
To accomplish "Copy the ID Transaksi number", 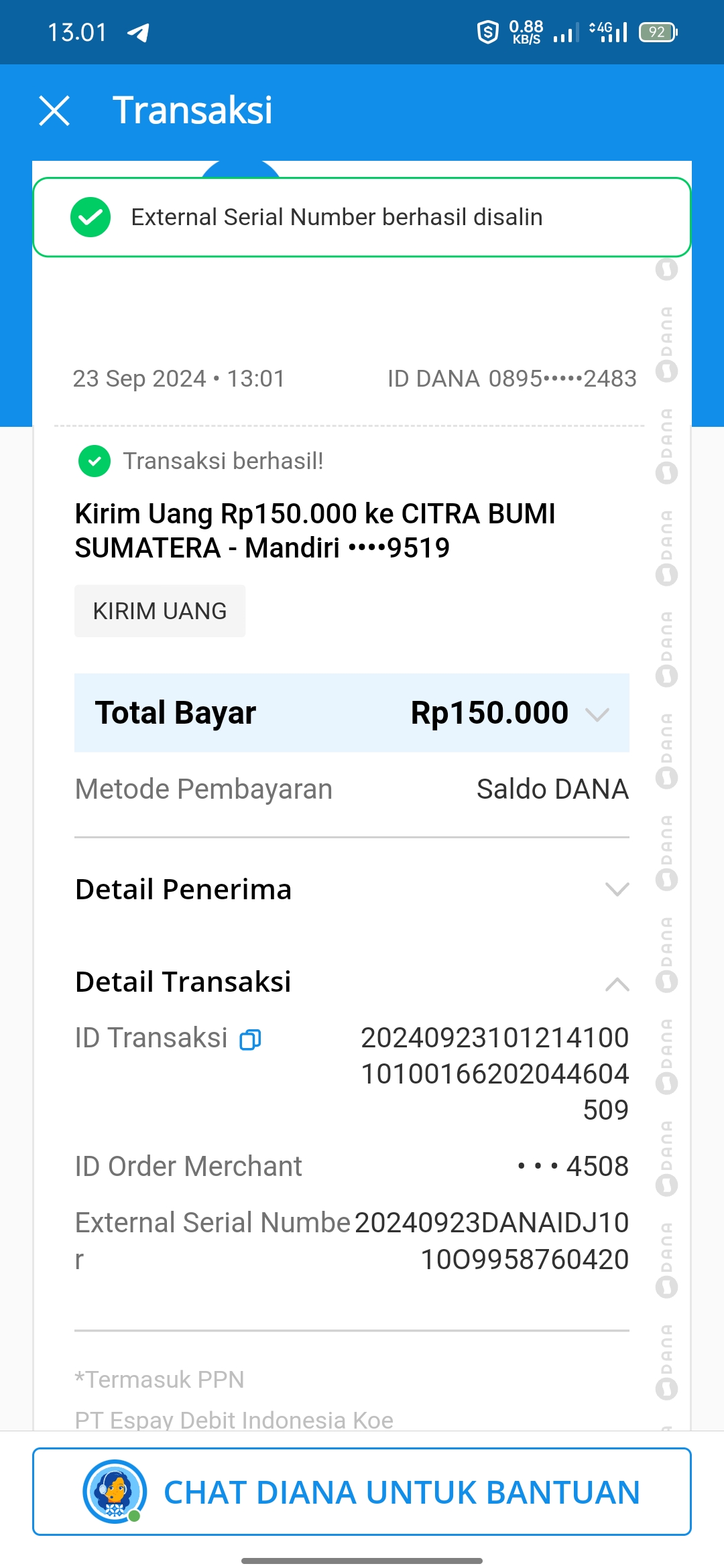I will click(251, 1039).
